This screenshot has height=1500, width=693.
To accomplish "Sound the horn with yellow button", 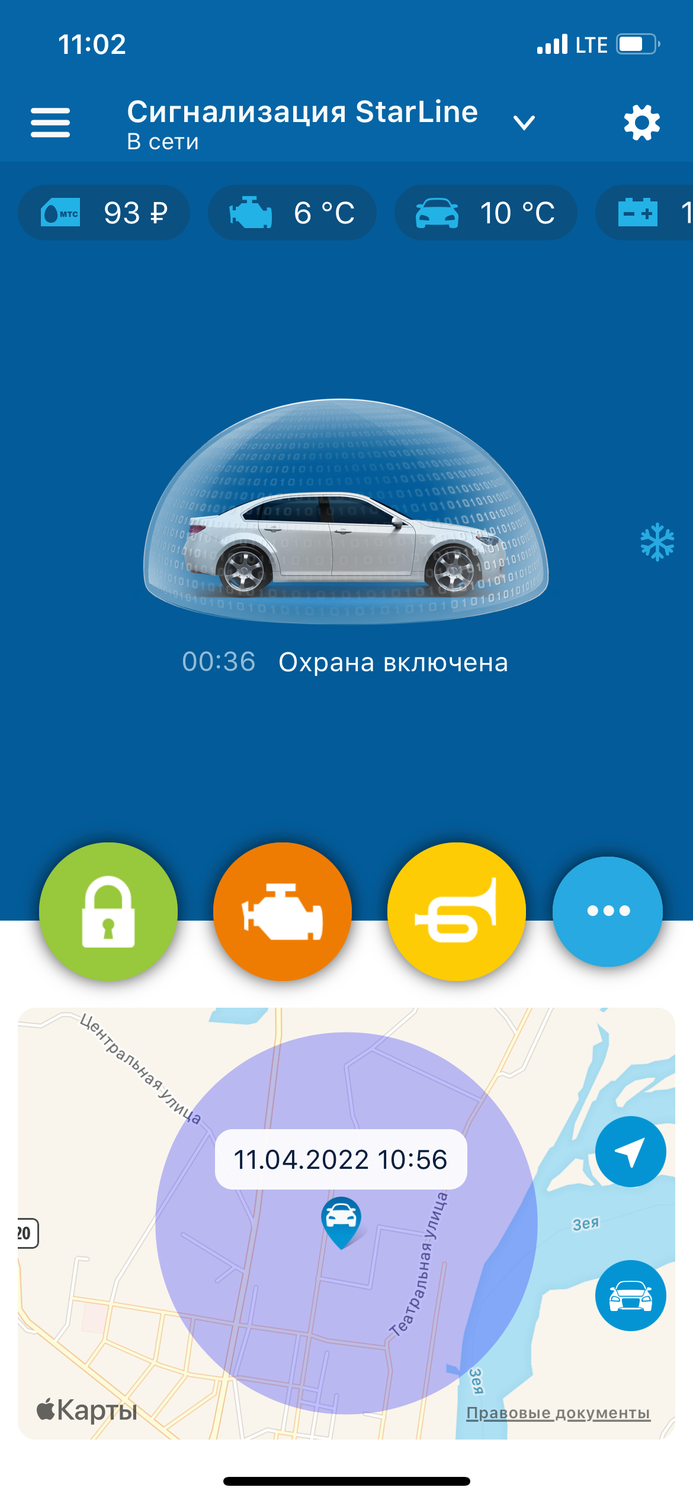I will [x=456, y=912].
